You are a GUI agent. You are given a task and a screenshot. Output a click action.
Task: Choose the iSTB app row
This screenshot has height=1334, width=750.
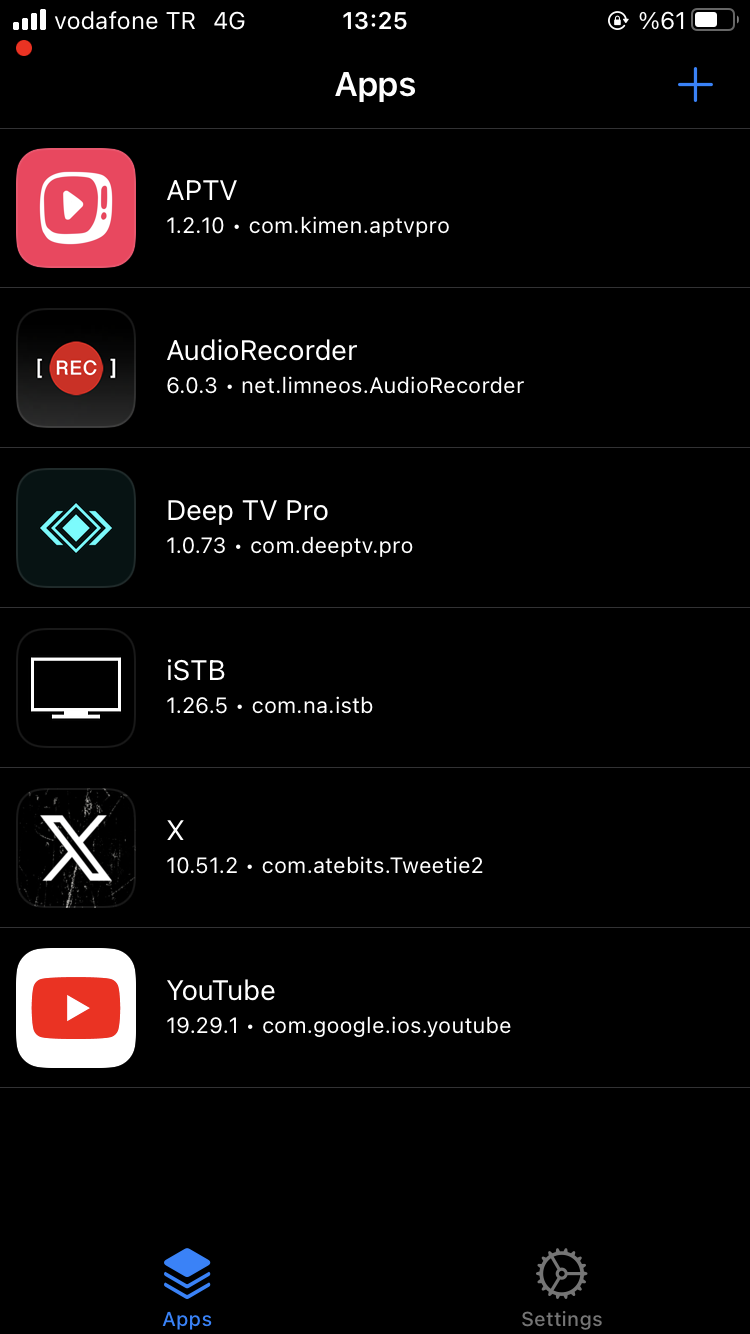(x=375, y=688)
